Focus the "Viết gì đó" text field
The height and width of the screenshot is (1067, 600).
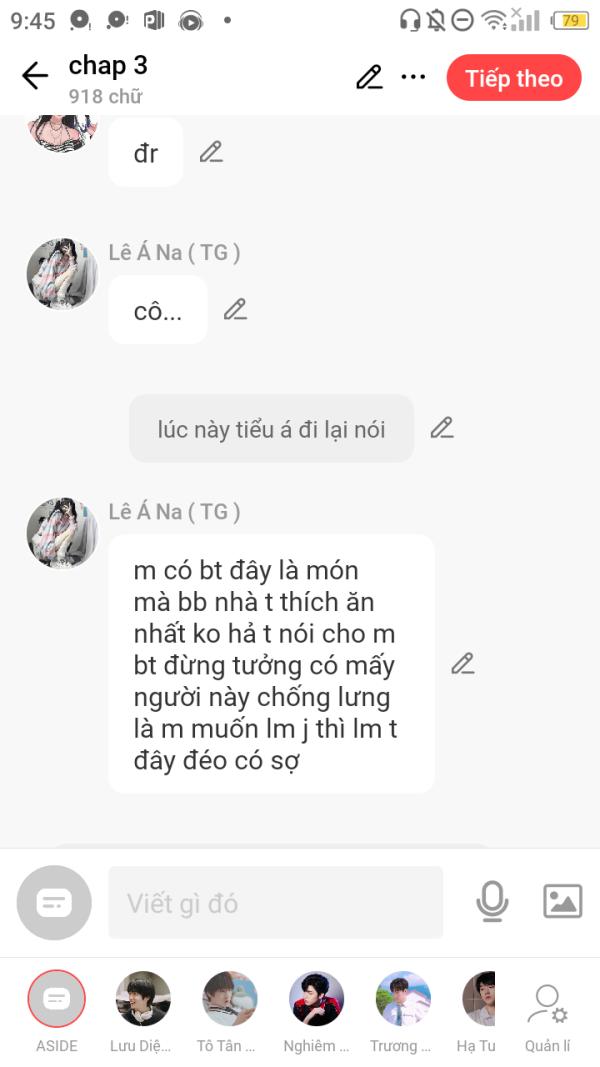pos(276,903)
